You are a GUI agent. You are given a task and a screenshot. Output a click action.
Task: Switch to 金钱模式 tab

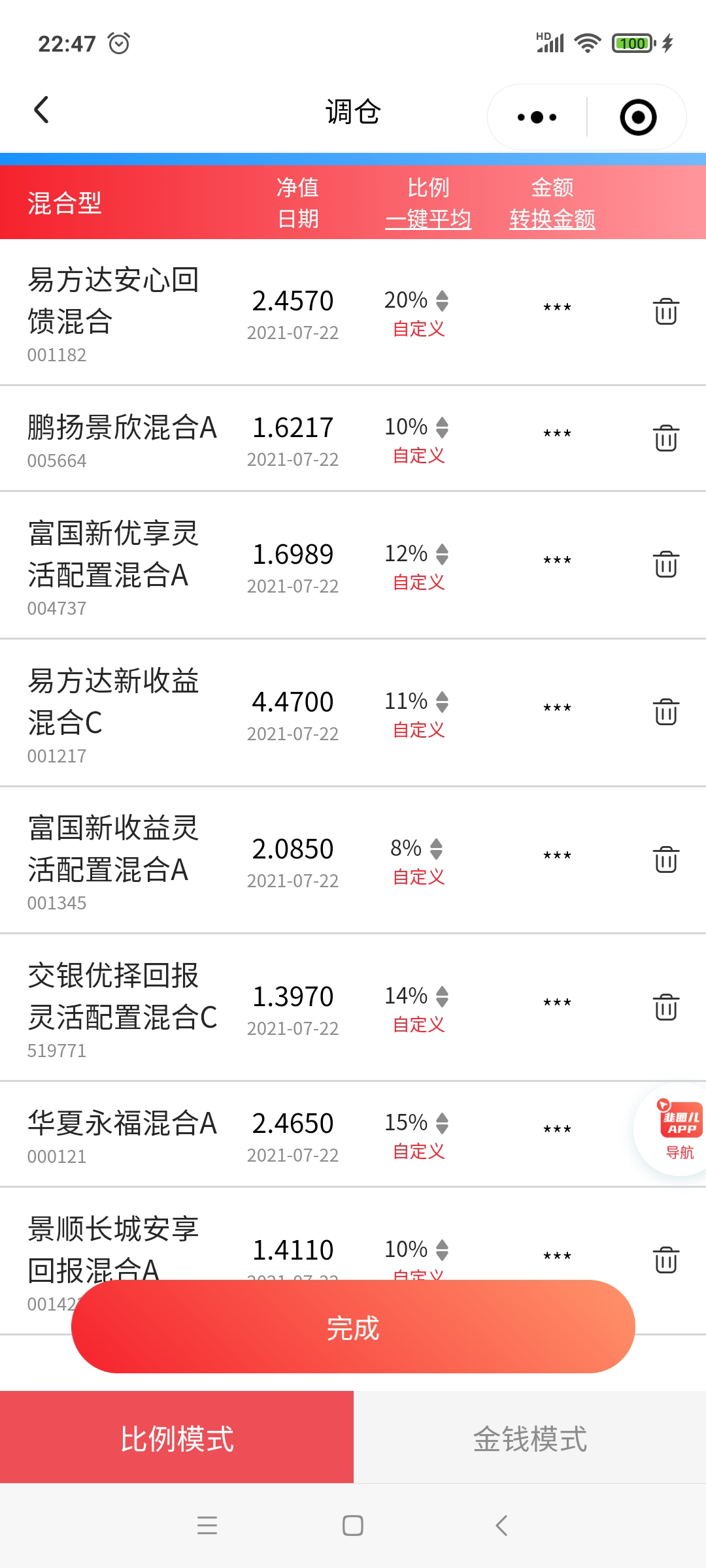point(529,1437)
